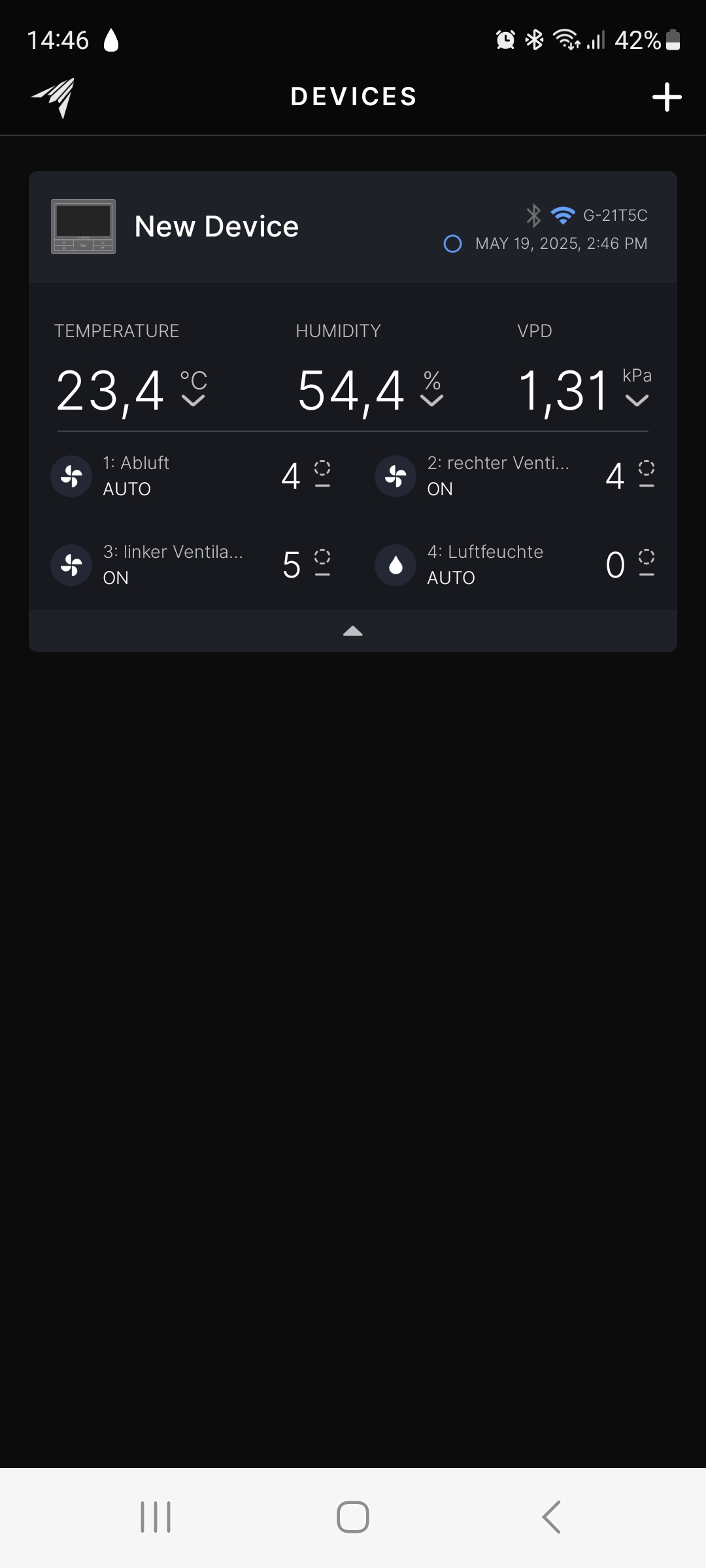Open port 2 rechter Ventilator settings
The width and height of the screenshot is (706, 1568).
point(514,476)
